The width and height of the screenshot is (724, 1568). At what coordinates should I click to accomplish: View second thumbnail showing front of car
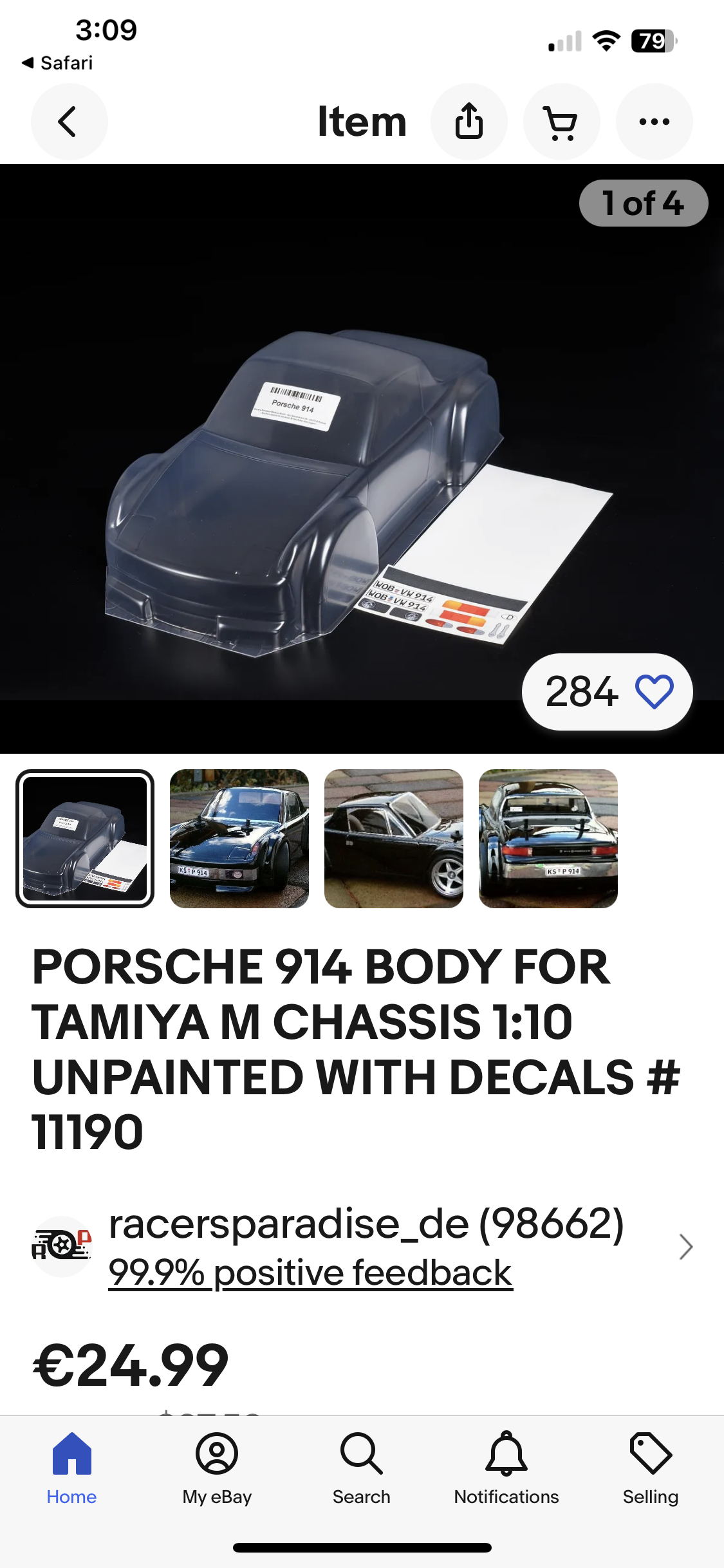(x=239, y=838)
